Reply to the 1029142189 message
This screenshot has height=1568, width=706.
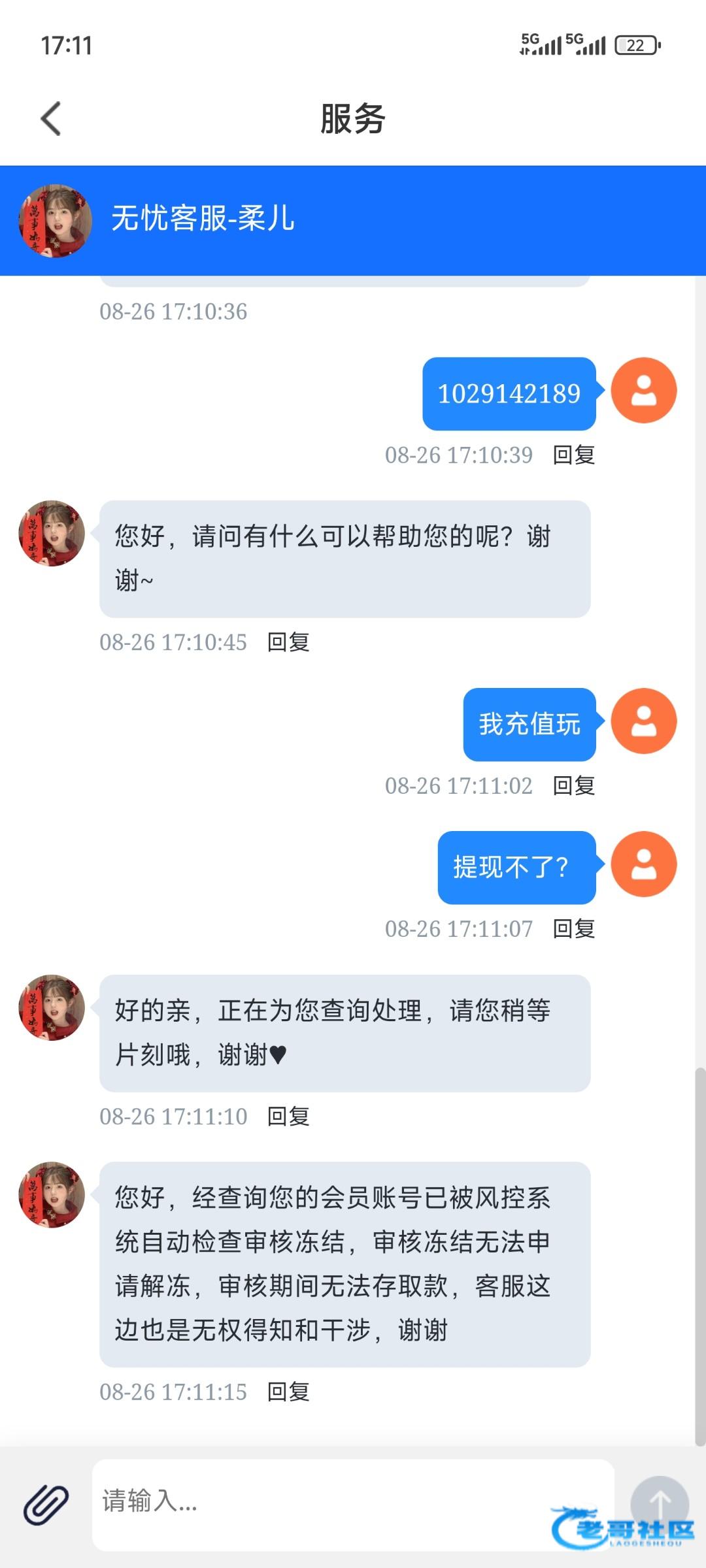click(x=573, y=455)
